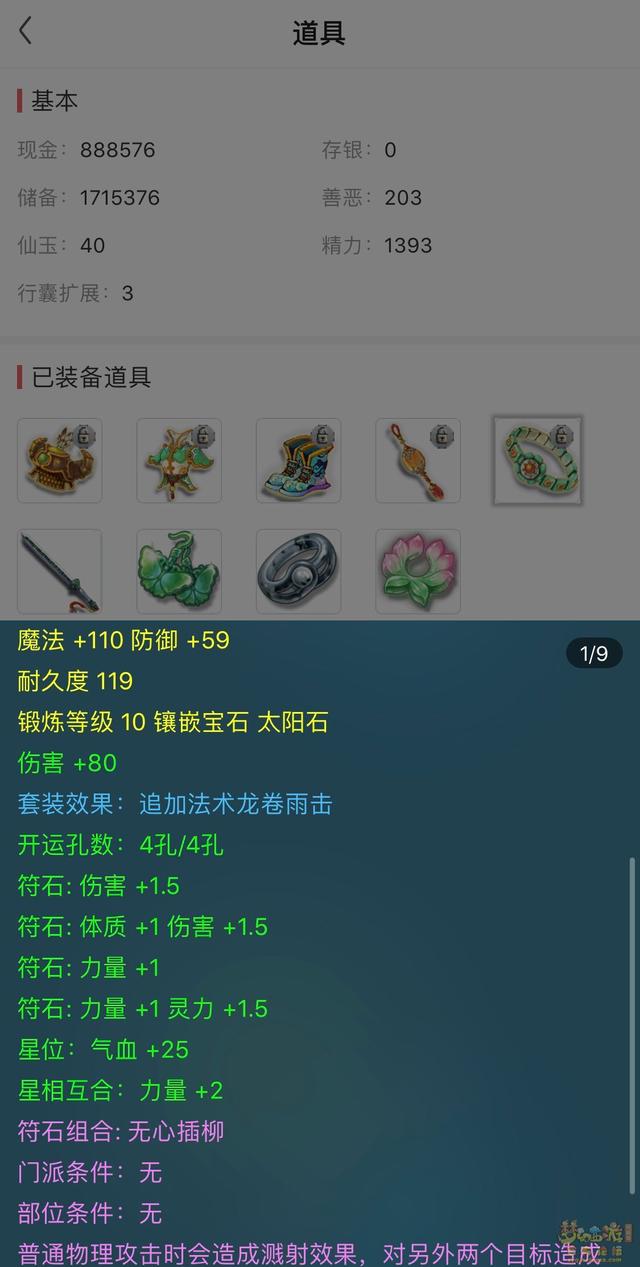View the pink lotus accessory item
Image resolution: width=640 pixels, height=1267 pixels.
(x=418, y=571)
